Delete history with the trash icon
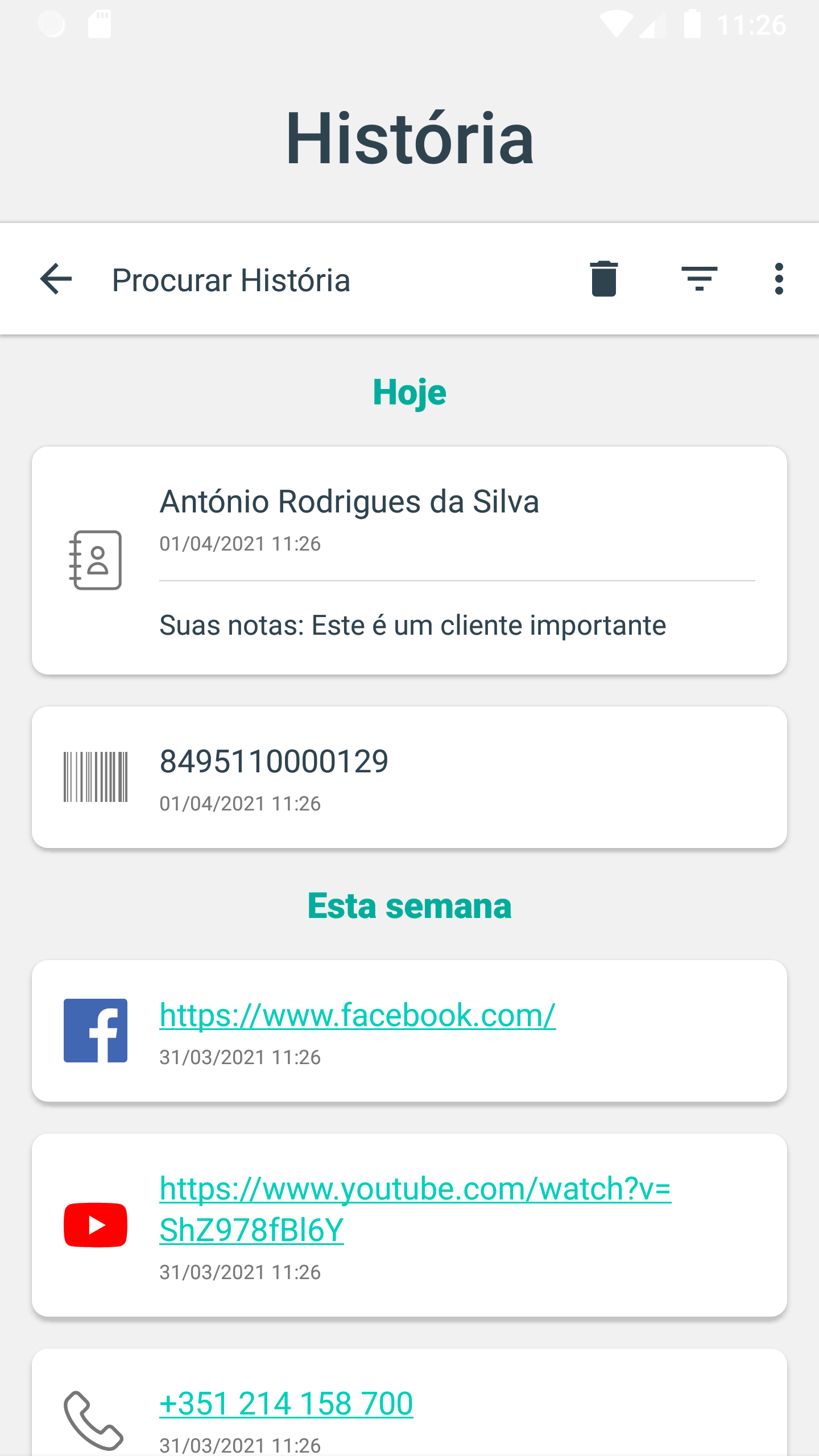The image size is (819, 1456). pos(603,279)
